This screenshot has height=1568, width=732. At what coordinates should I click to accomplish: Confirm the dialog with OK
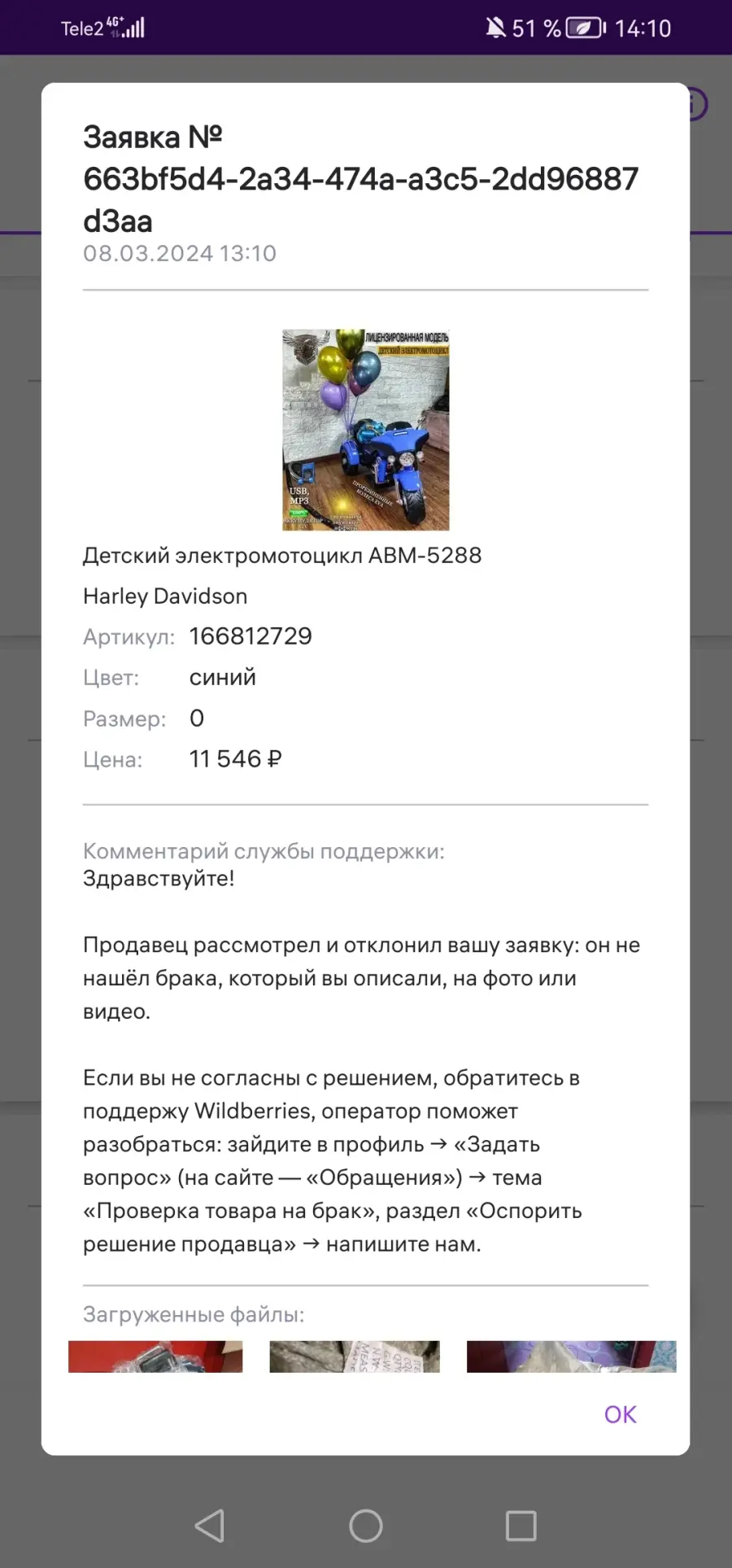pos(620,1414)
